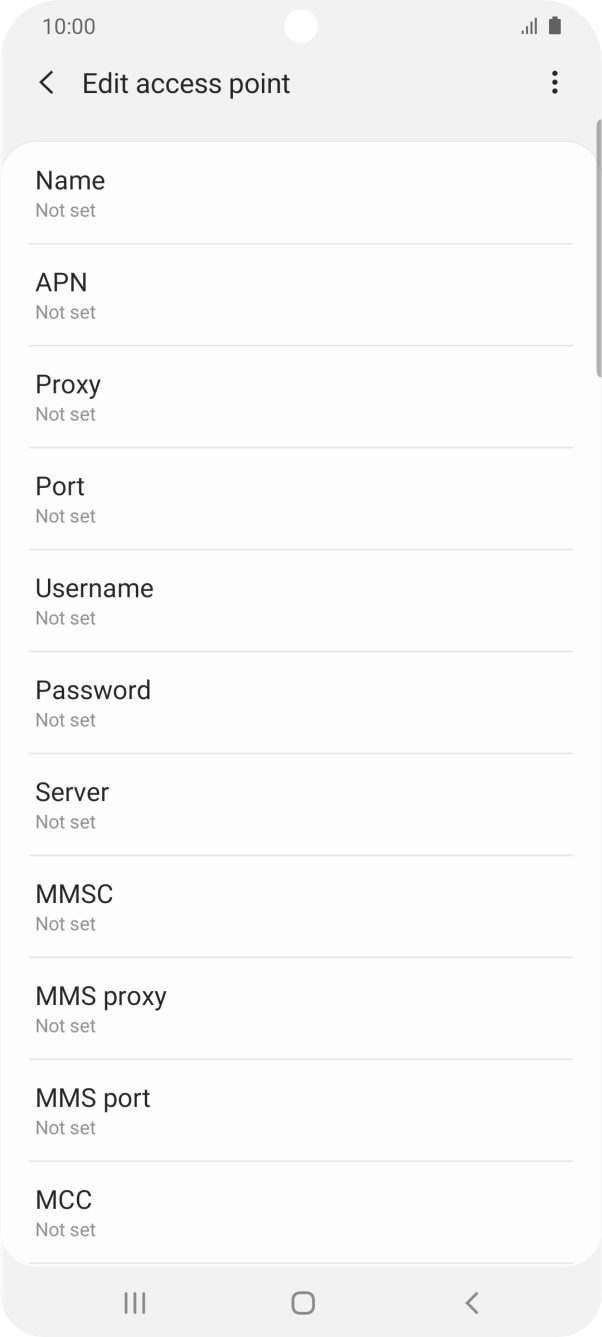602x1337 pixels.
Task: Open the MMS proxy setting
Action: 300,1010
